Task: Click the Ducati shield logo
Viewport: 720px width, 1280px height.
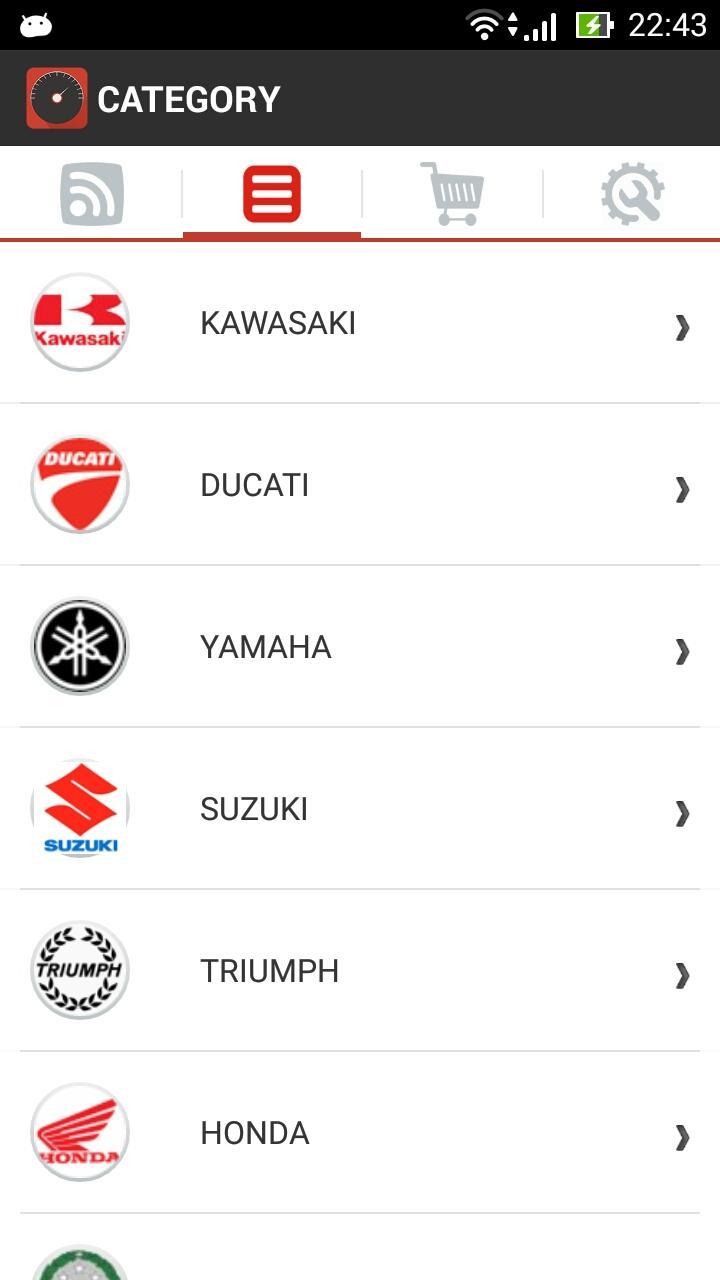Action: pyautogui.click(x=80, y=484)
